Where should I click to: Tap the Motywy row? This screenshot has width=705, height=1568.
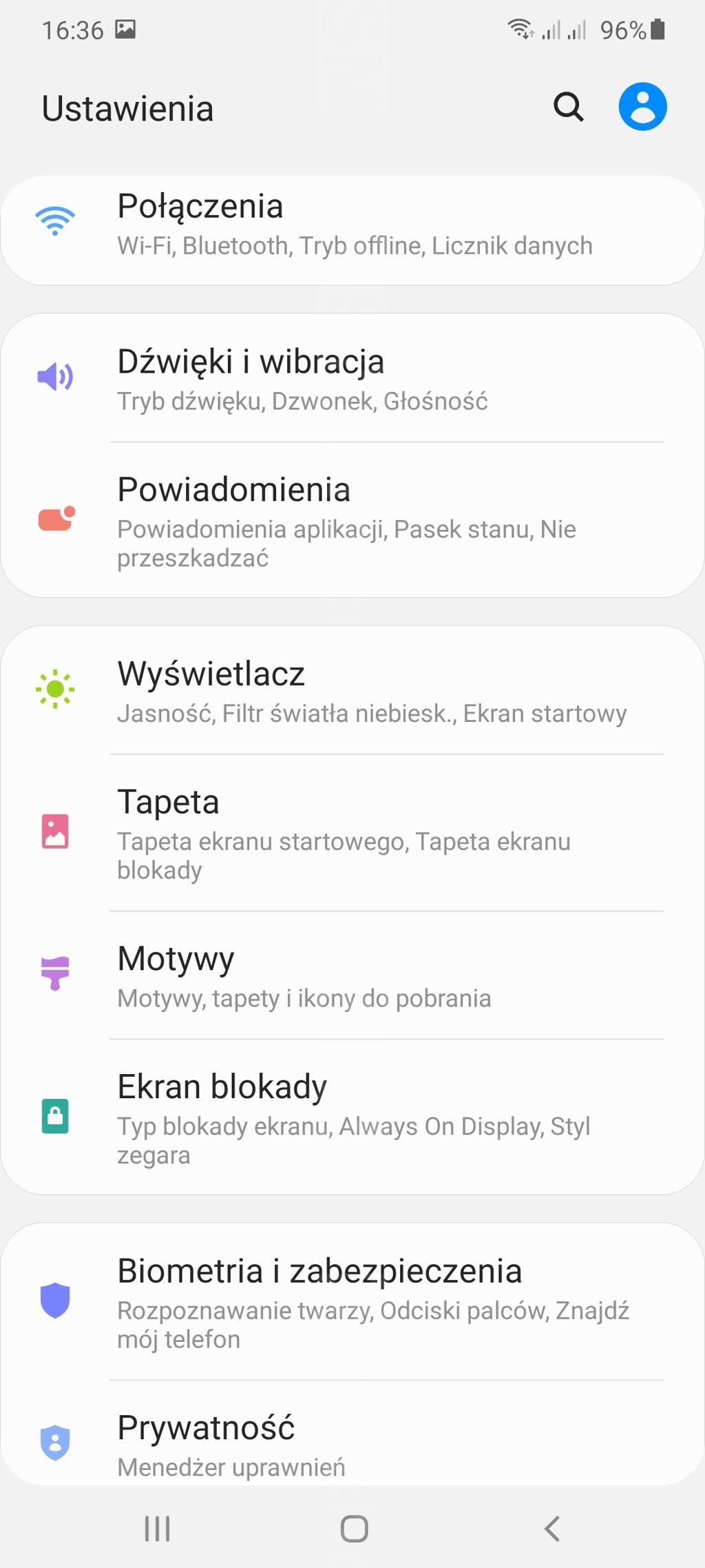352,976
